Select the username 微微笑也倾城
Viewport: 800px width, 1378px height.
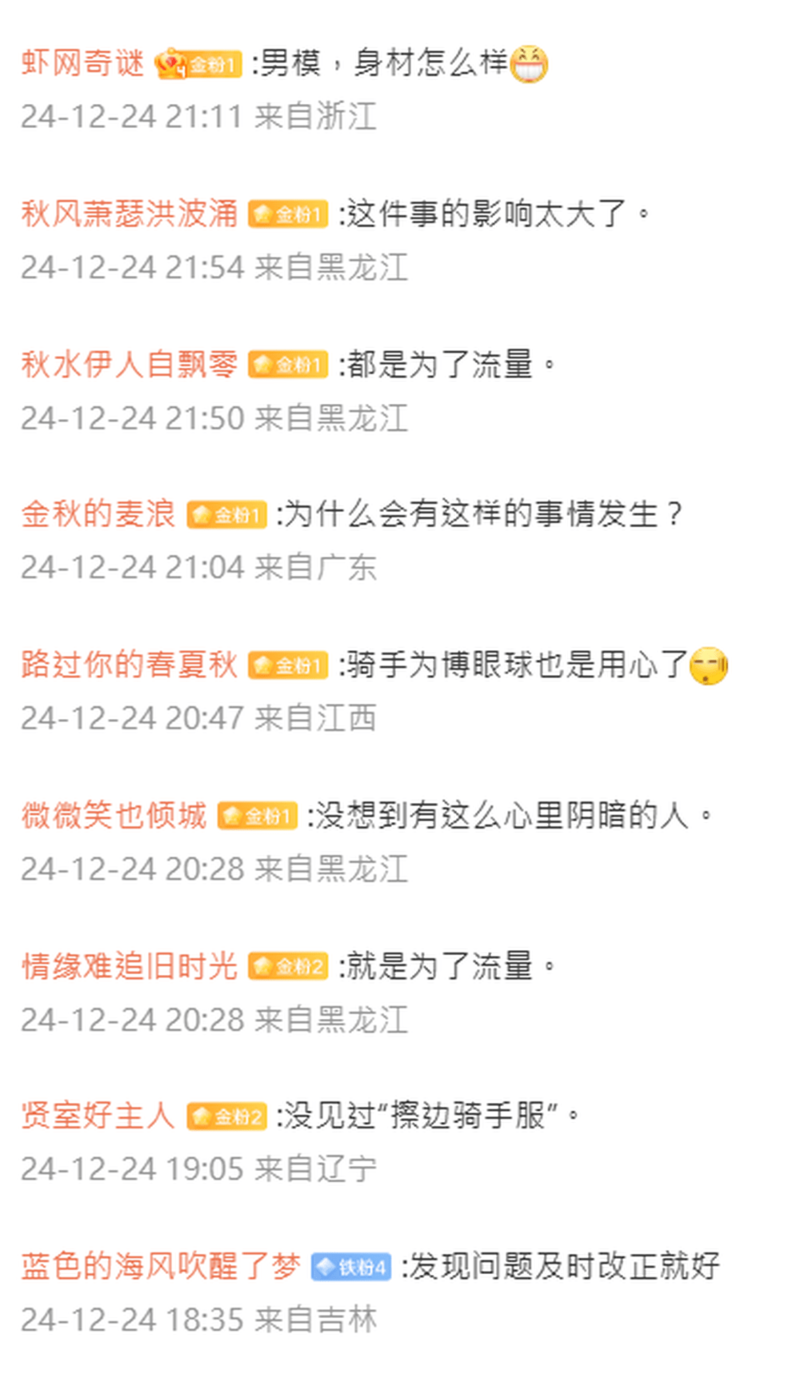(x=114, y=816)
